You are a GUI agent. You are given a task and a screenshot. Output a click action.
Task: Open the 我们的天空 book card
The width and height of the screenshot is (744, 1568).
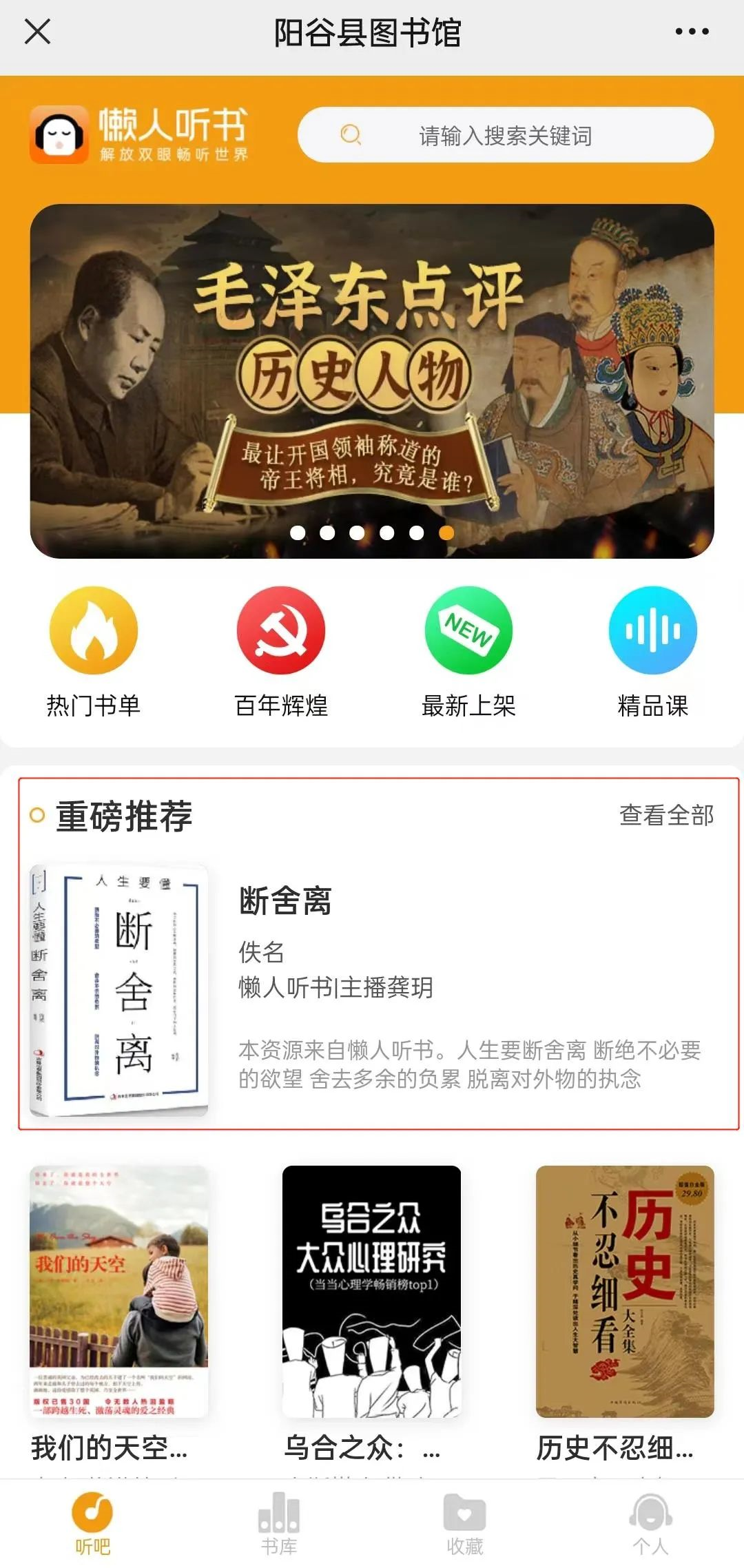tap(118, 1292)
